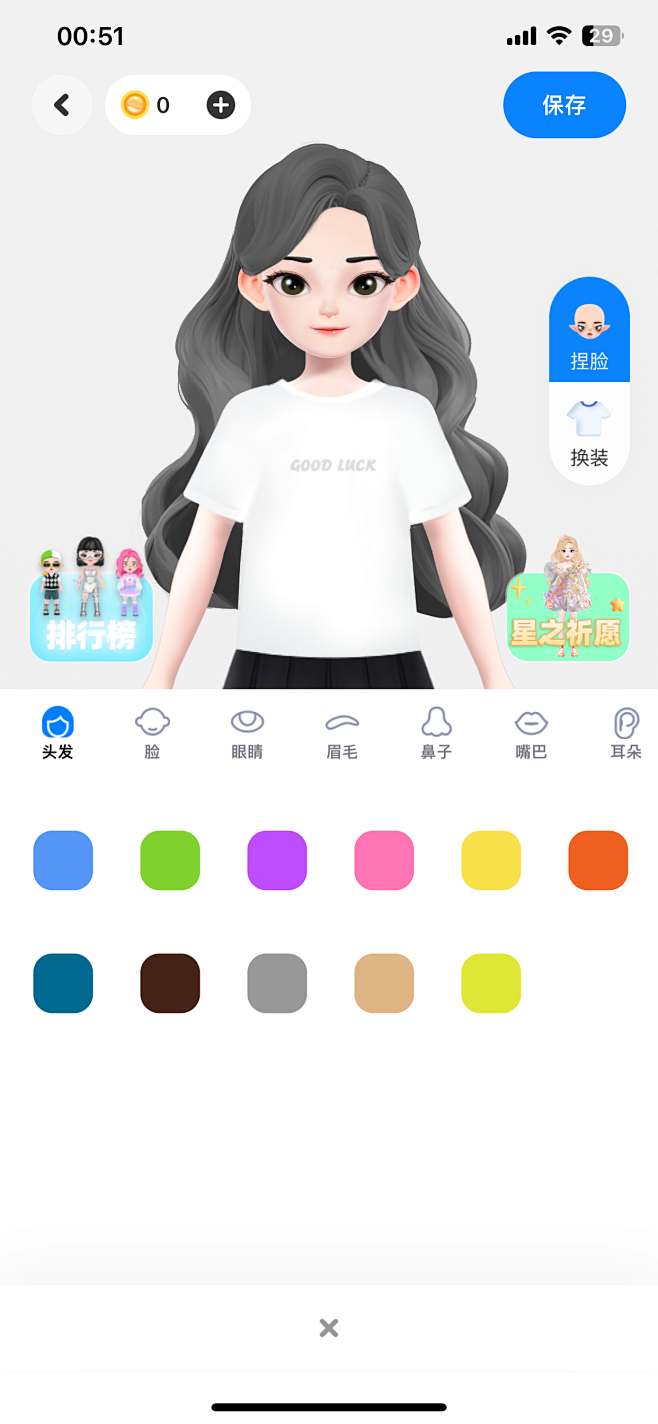The image size is (658, 1424).
Task: Select the 脸 face category
Action: 152,733
